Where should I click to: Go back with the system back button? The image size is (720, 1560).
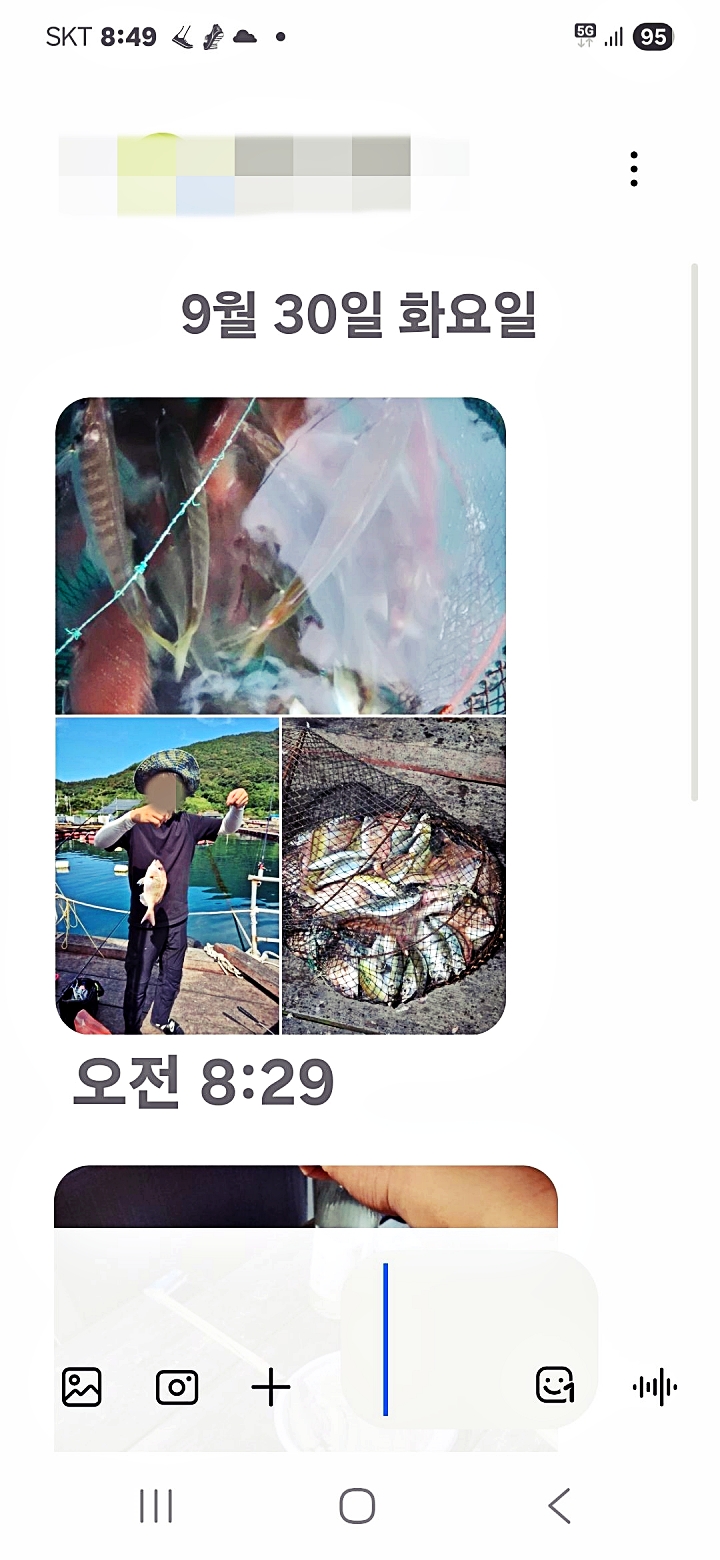tap(559, 1505)
